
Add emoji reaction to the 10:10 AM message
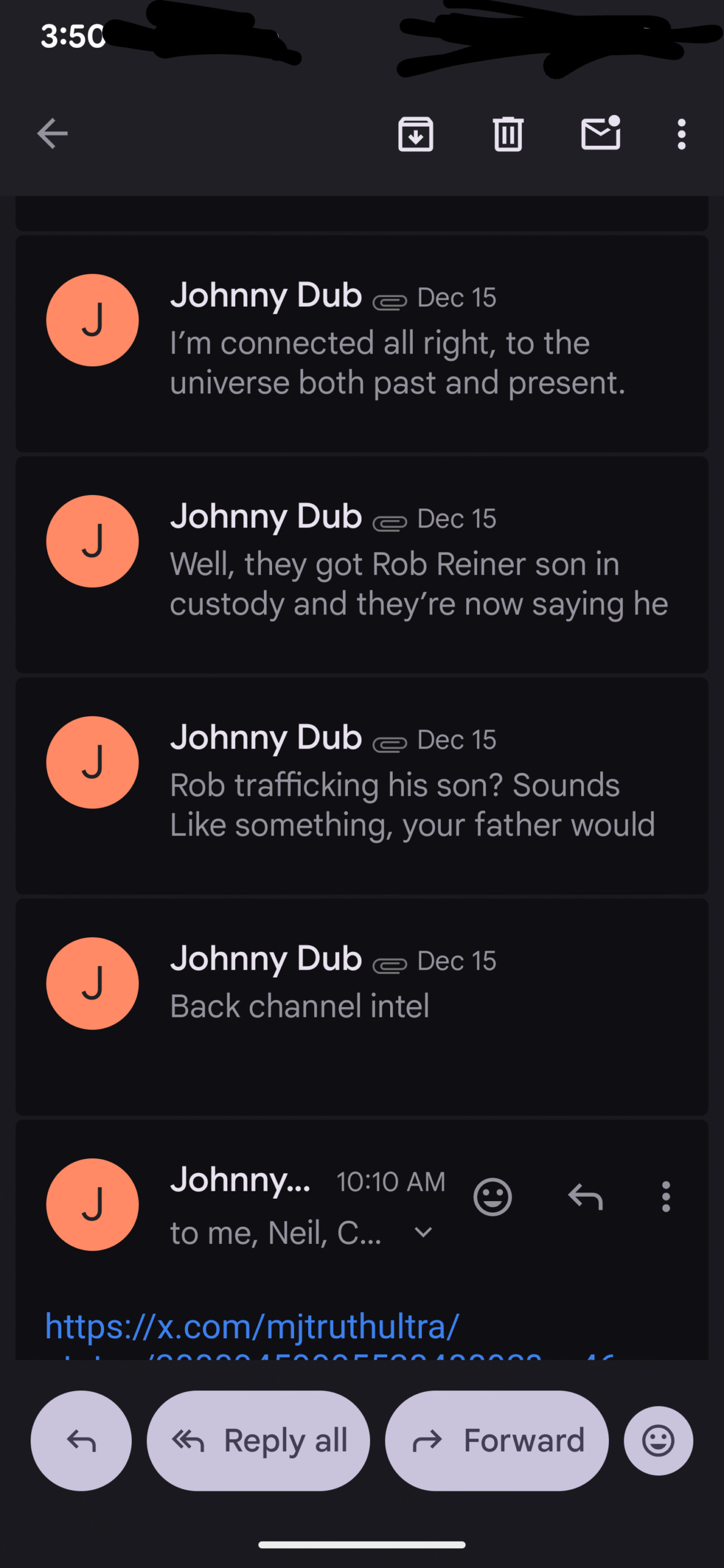[x=492, y=1196]
